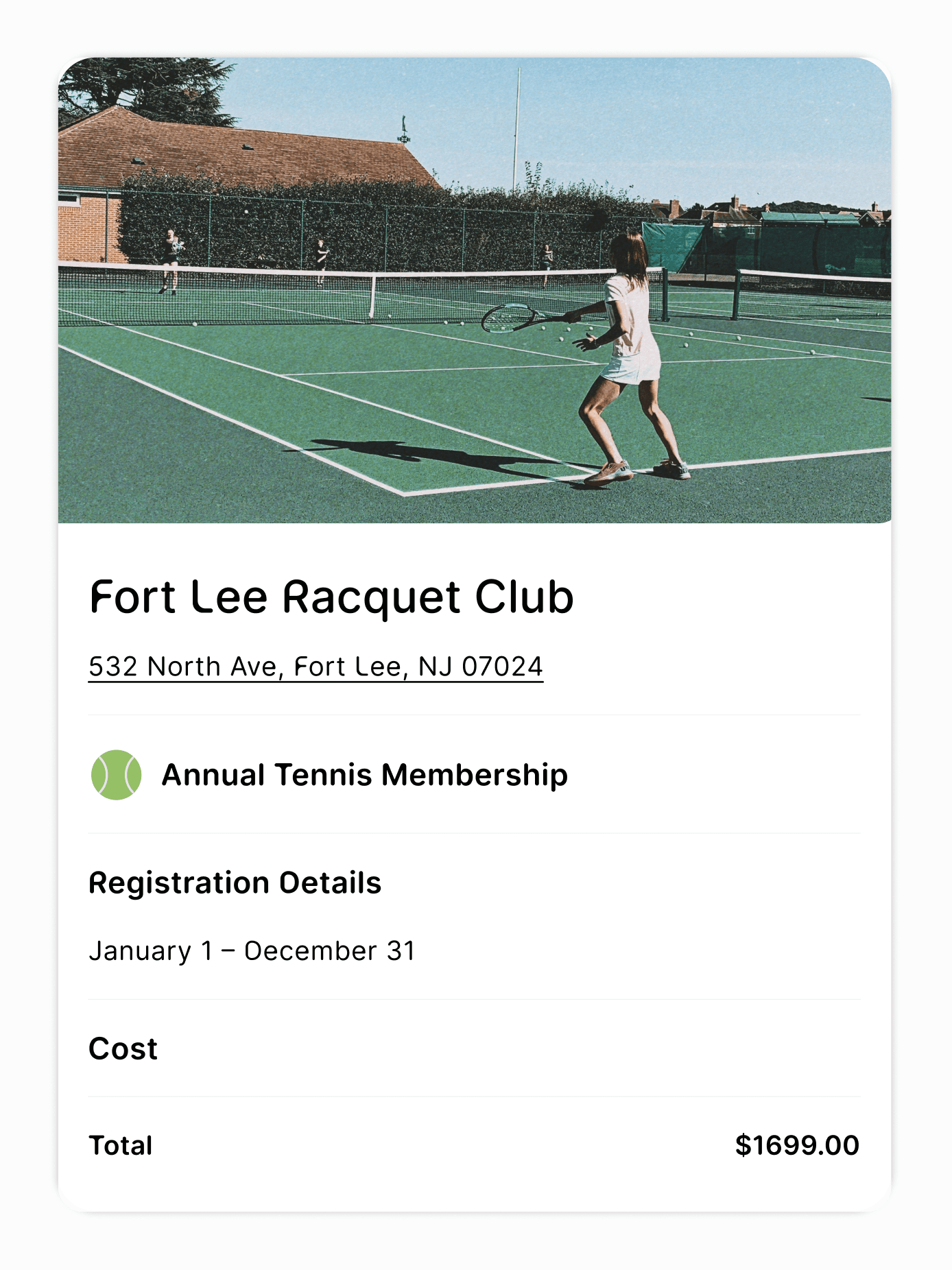Open the 532 North Ave address link

coord(316,667)
